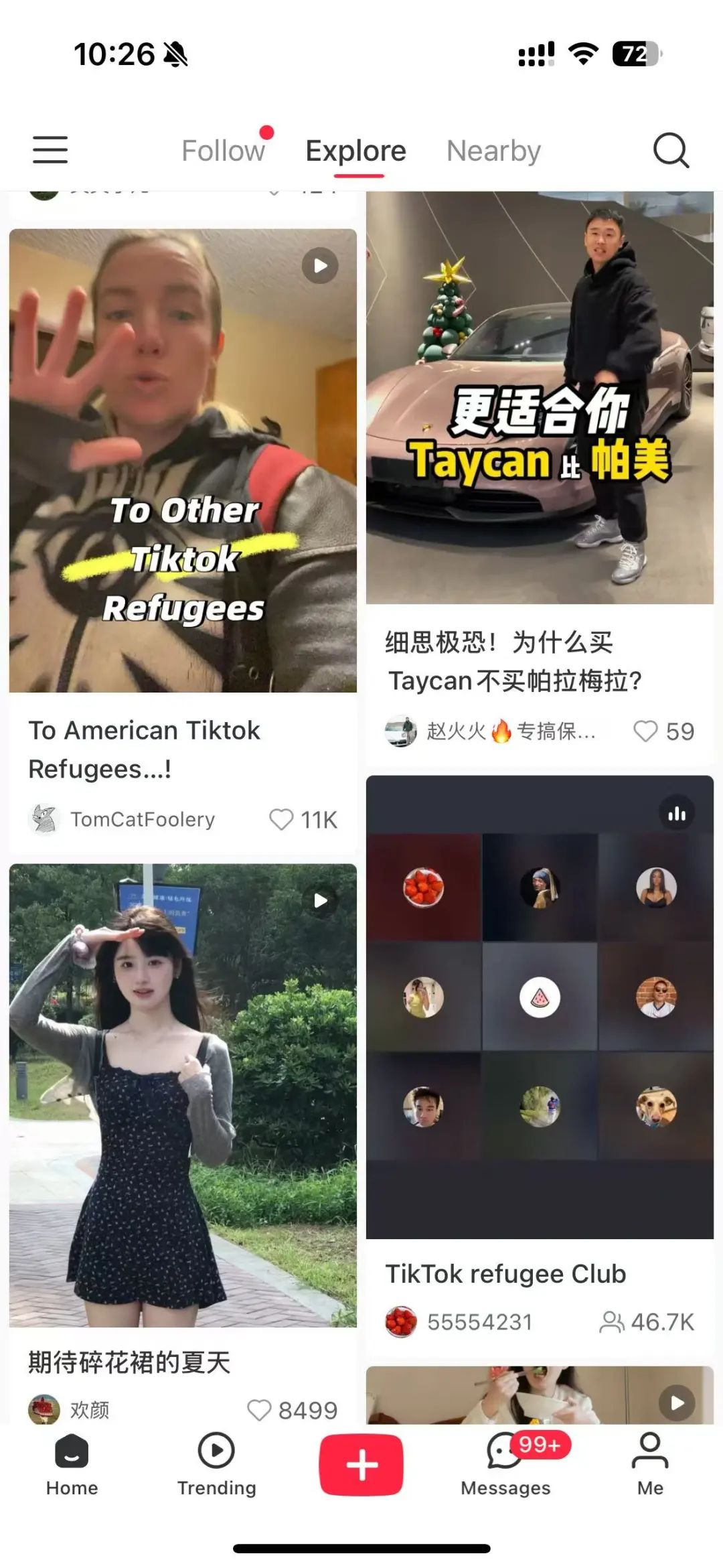Switch to the Nearby tab
Screen dimensions: 723x1568
pos(493,151)
